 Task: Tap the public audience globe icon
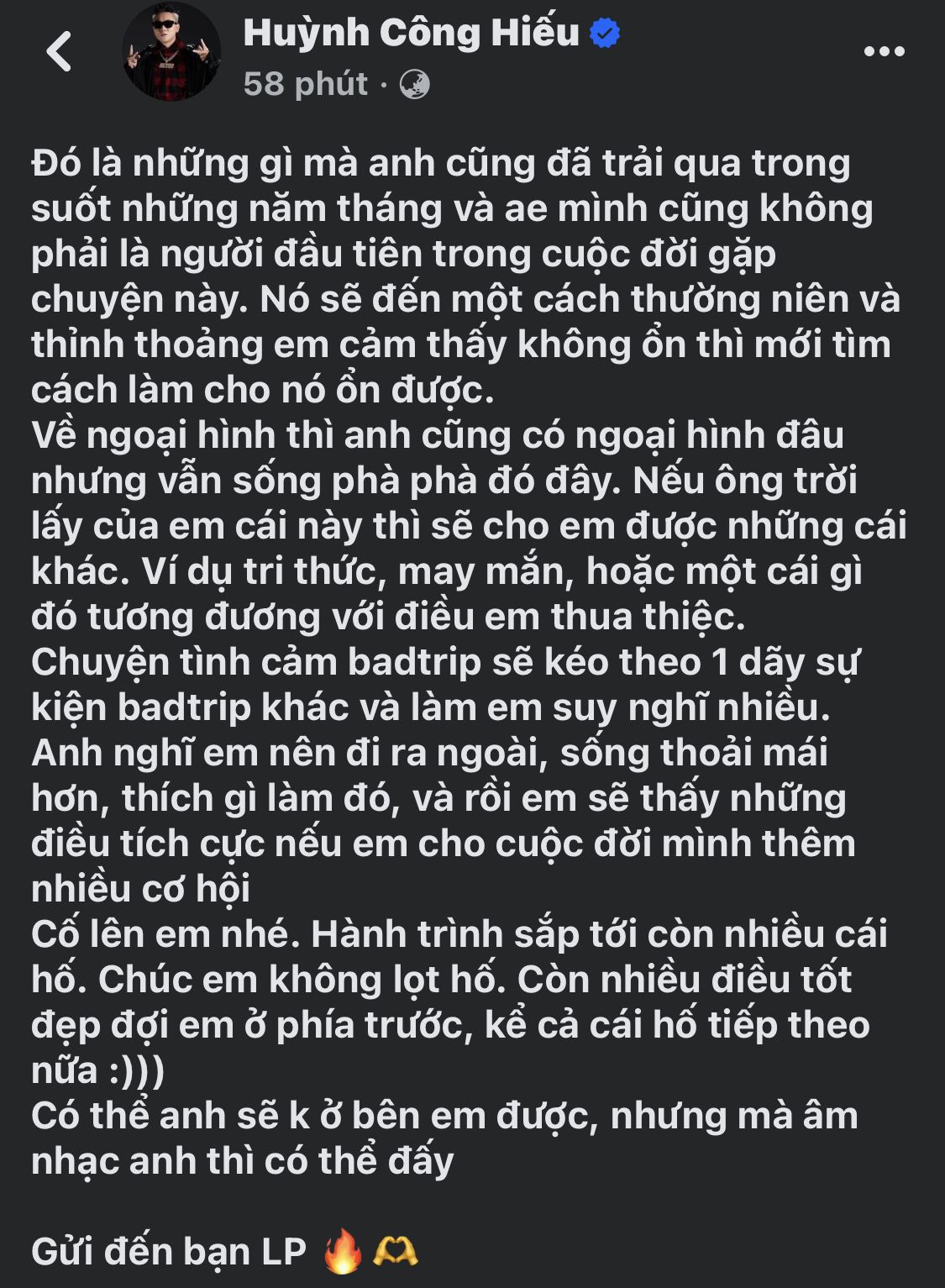click(x=414, y=84)
